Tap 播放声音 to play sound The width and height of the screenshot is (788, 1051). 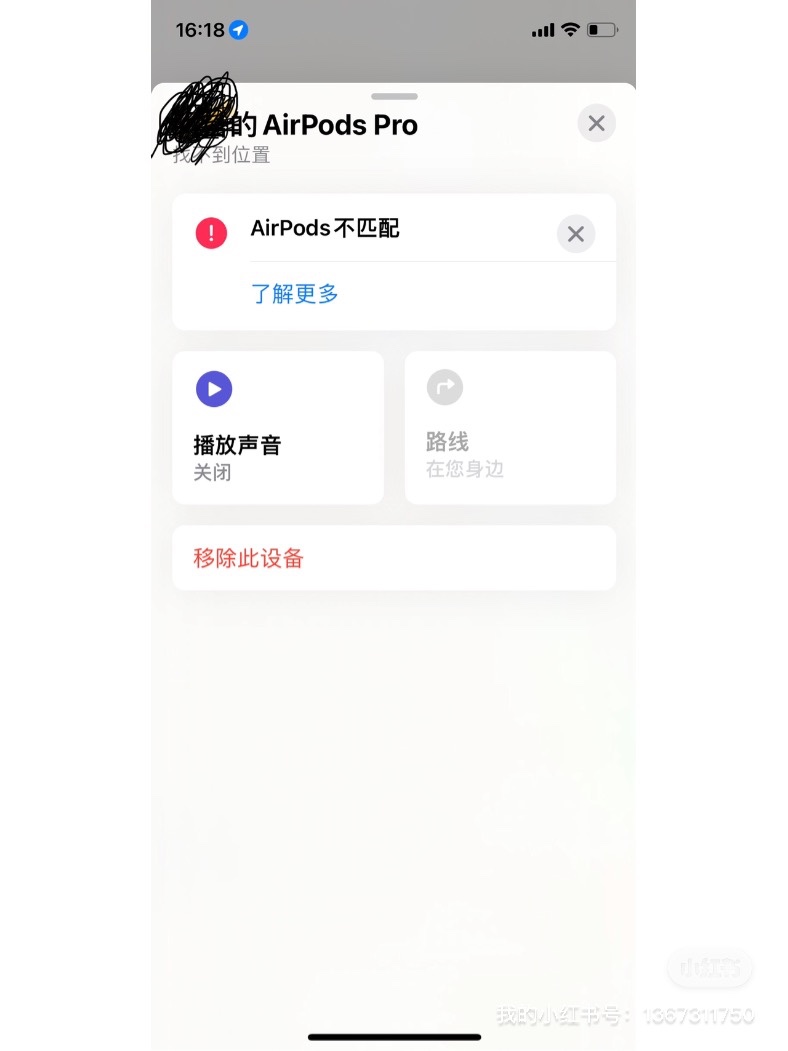tap(278, 428)
